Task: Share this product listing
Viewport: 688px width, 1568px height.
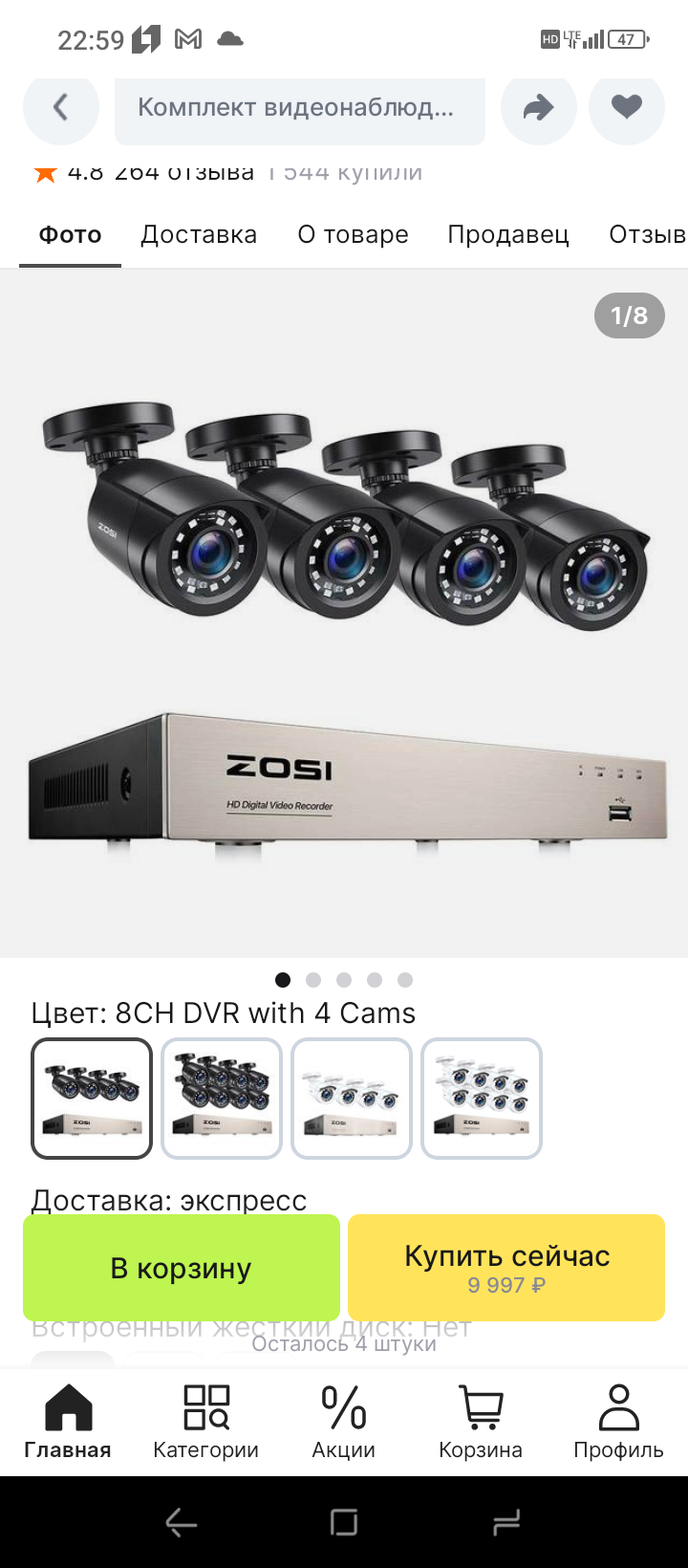Action: [539, 107]
